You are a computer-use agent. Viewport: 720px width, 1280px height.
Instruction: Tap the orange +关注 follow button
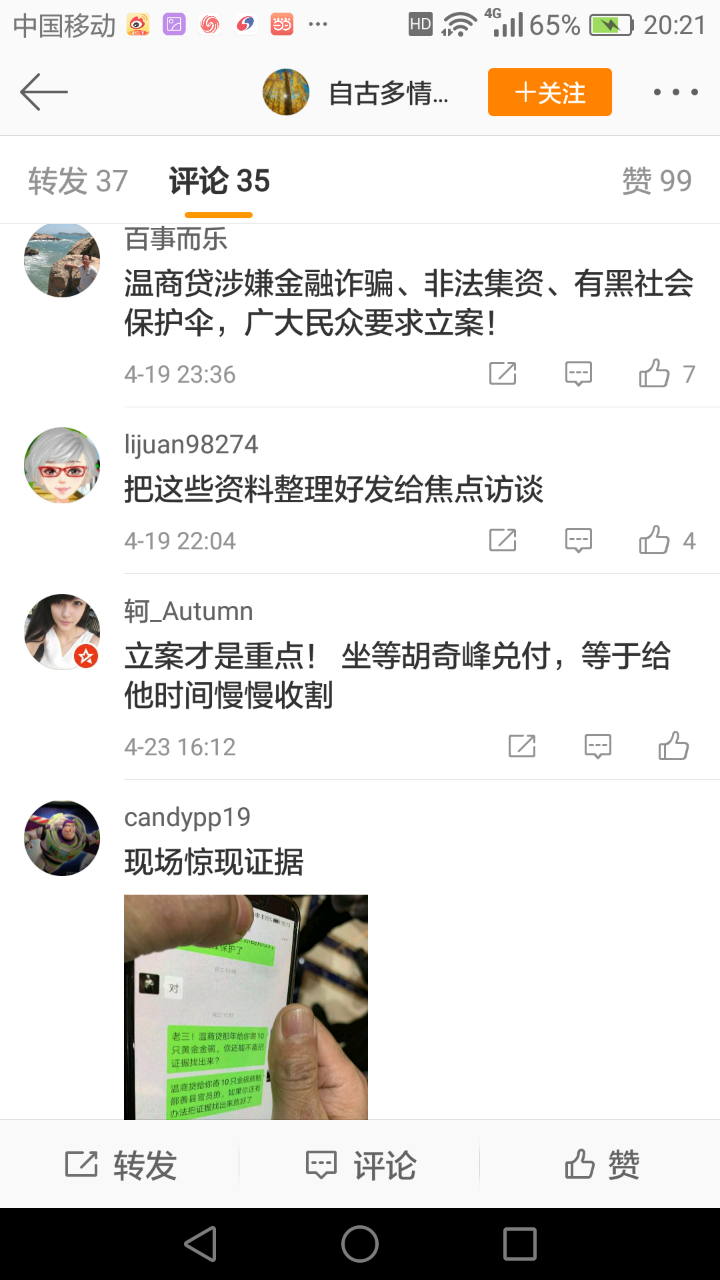[549, 93]
